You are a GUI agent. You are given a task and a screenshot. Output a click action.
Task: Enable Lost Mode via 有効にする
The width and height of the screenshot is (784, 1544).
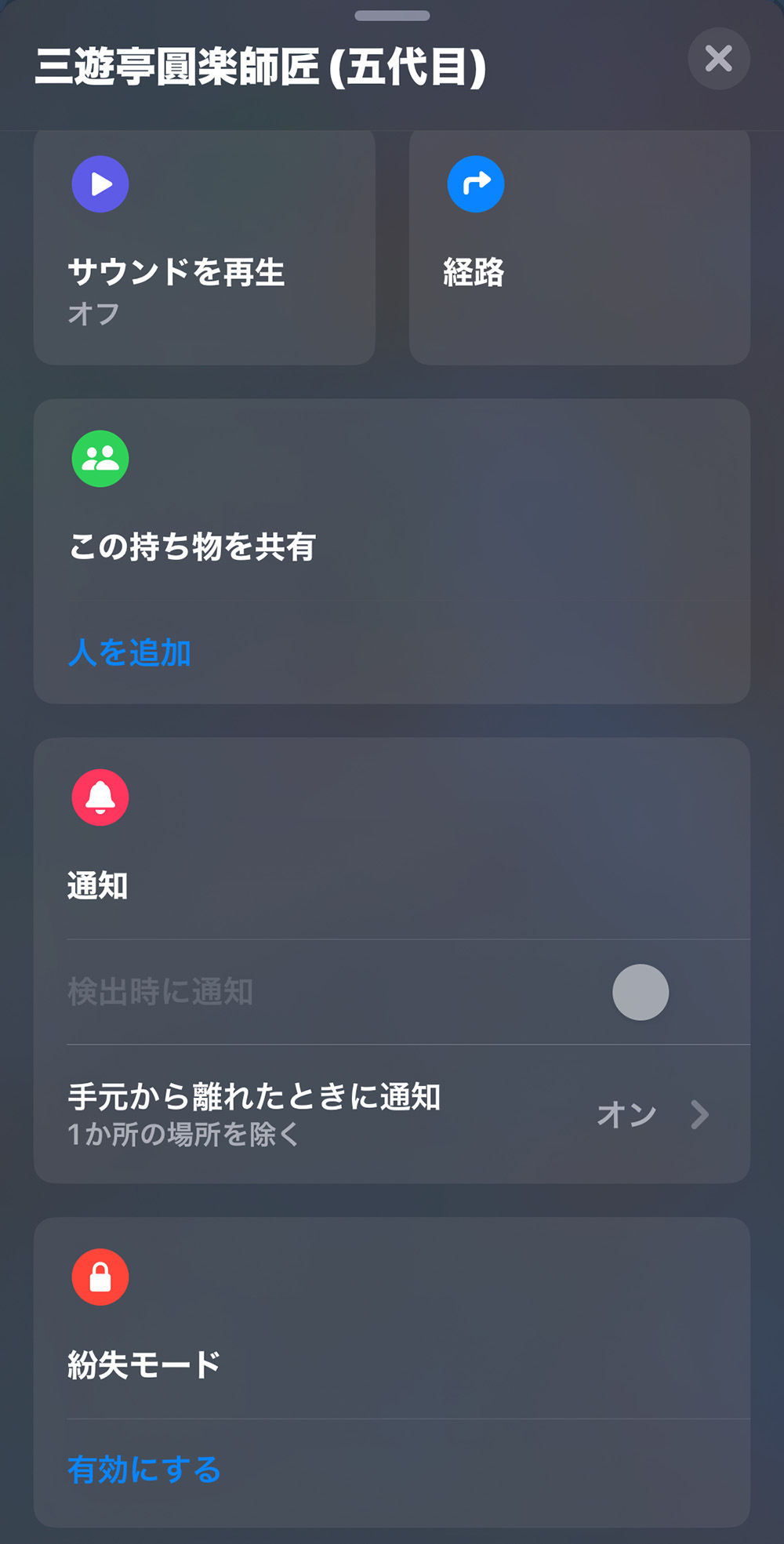[x=144, y=1470]
